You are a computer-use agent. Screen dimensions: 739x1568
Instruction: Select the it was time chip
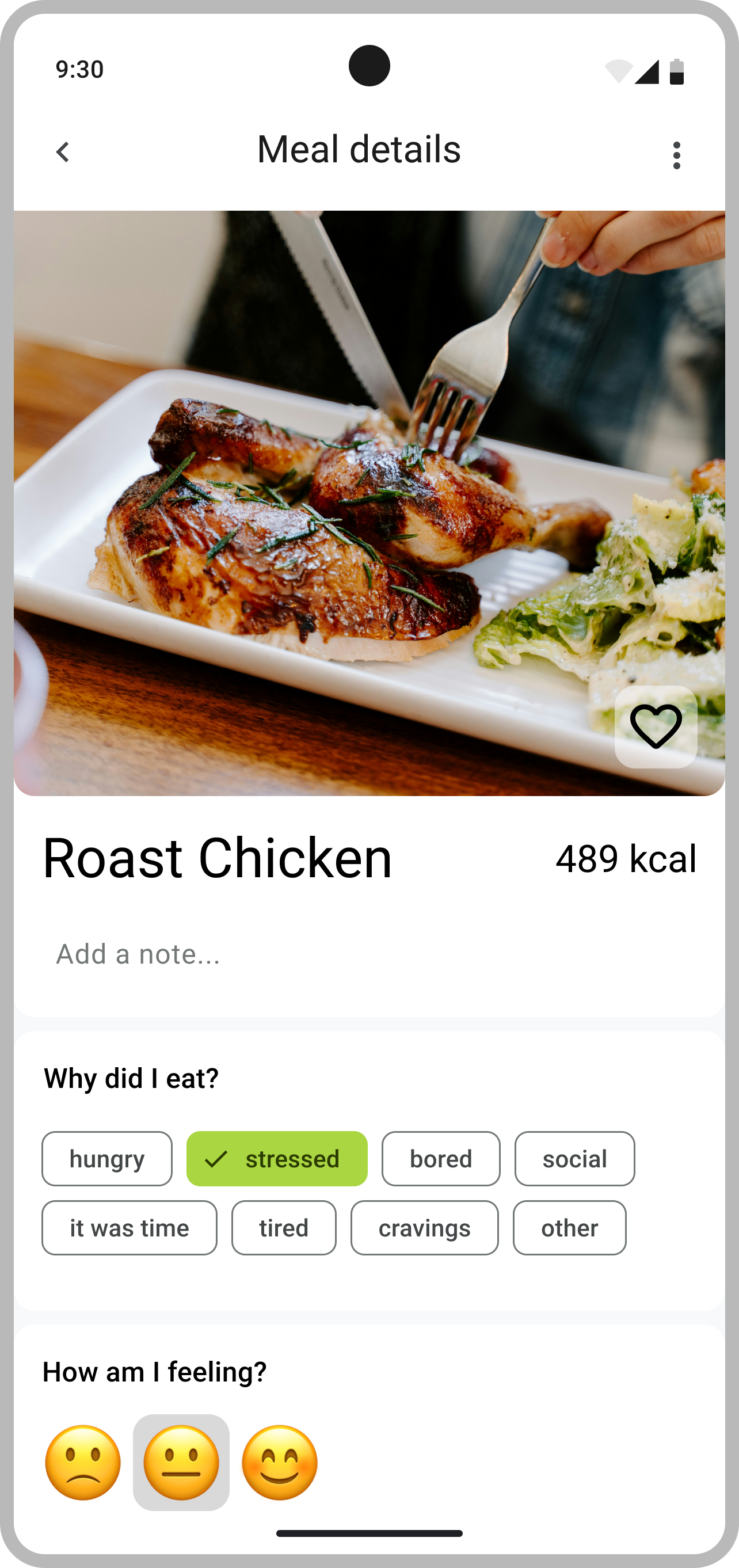129,1228
